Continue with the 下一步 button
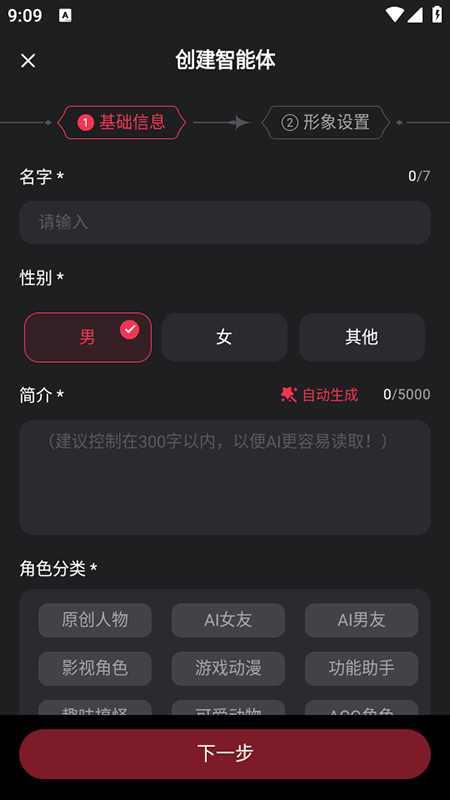This screenshot has width=450, height=800. (x=225, y=754)
